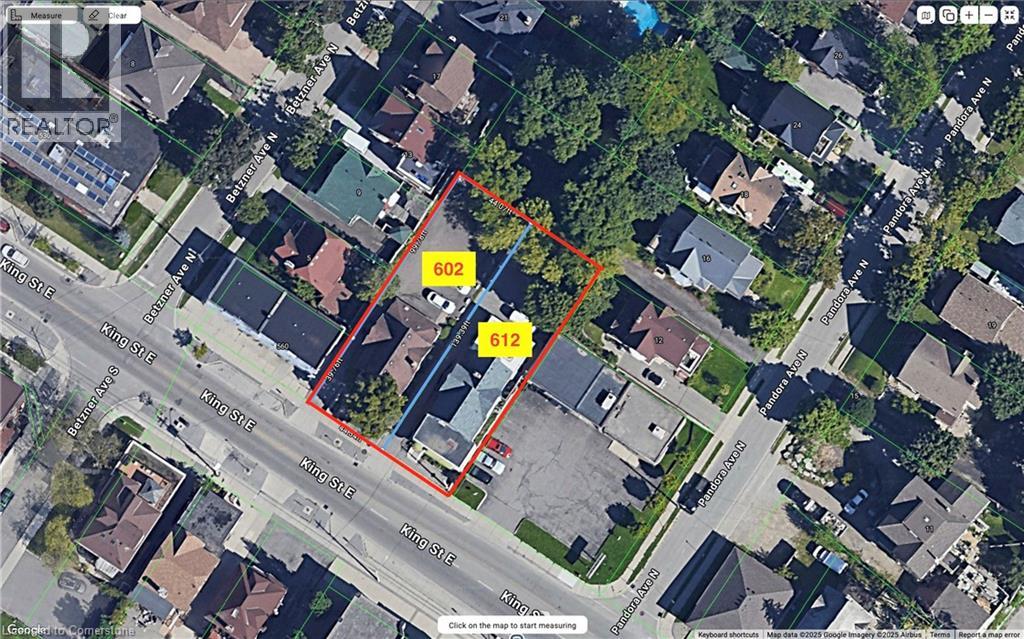1024x639 pixels.
Task: Zoom in with the plus button
Action: click(x=968, y=15)
